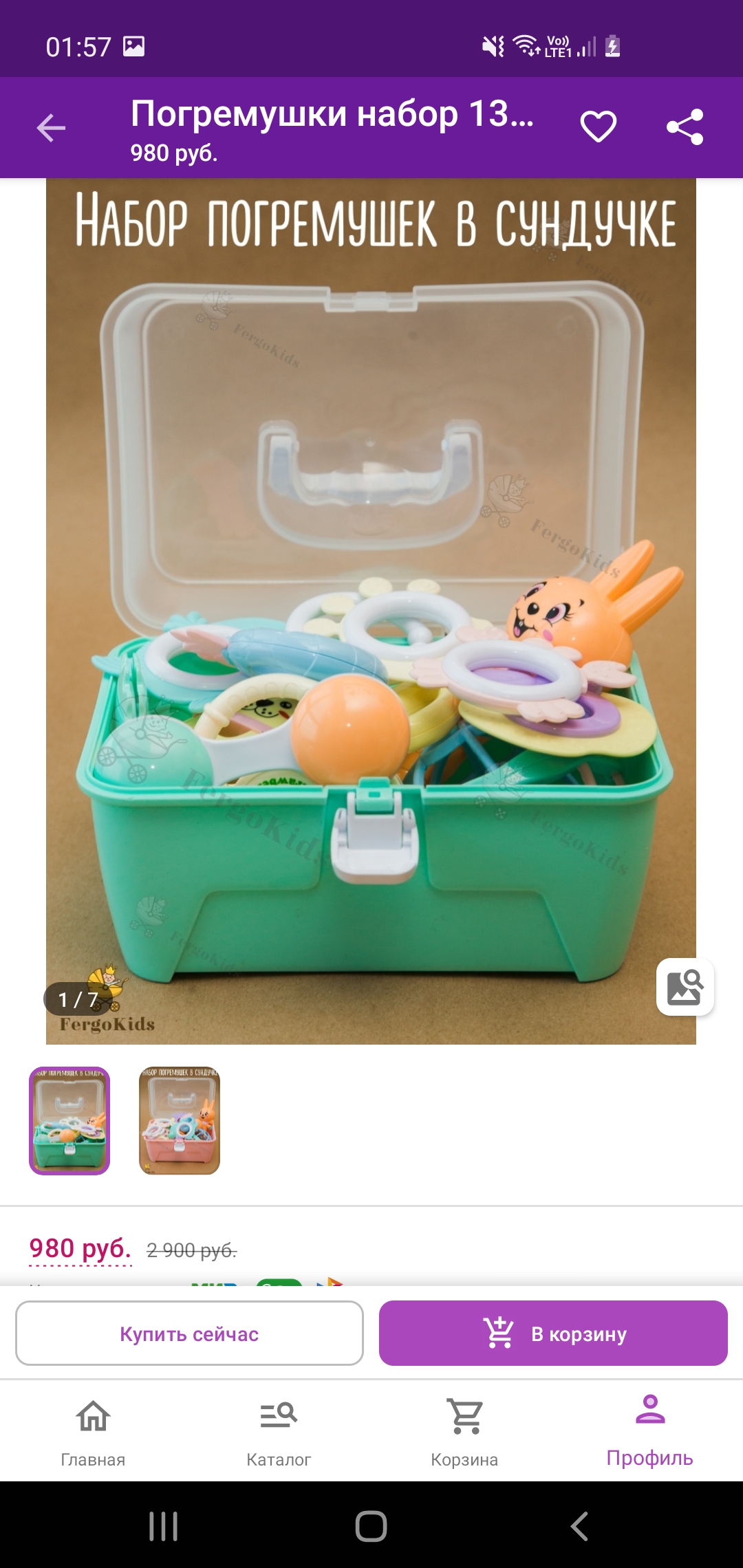The width and height of the screenshot is (743, 1568).
Task: Switch to the Профиль tab
Action: (x=649, y=1430)
